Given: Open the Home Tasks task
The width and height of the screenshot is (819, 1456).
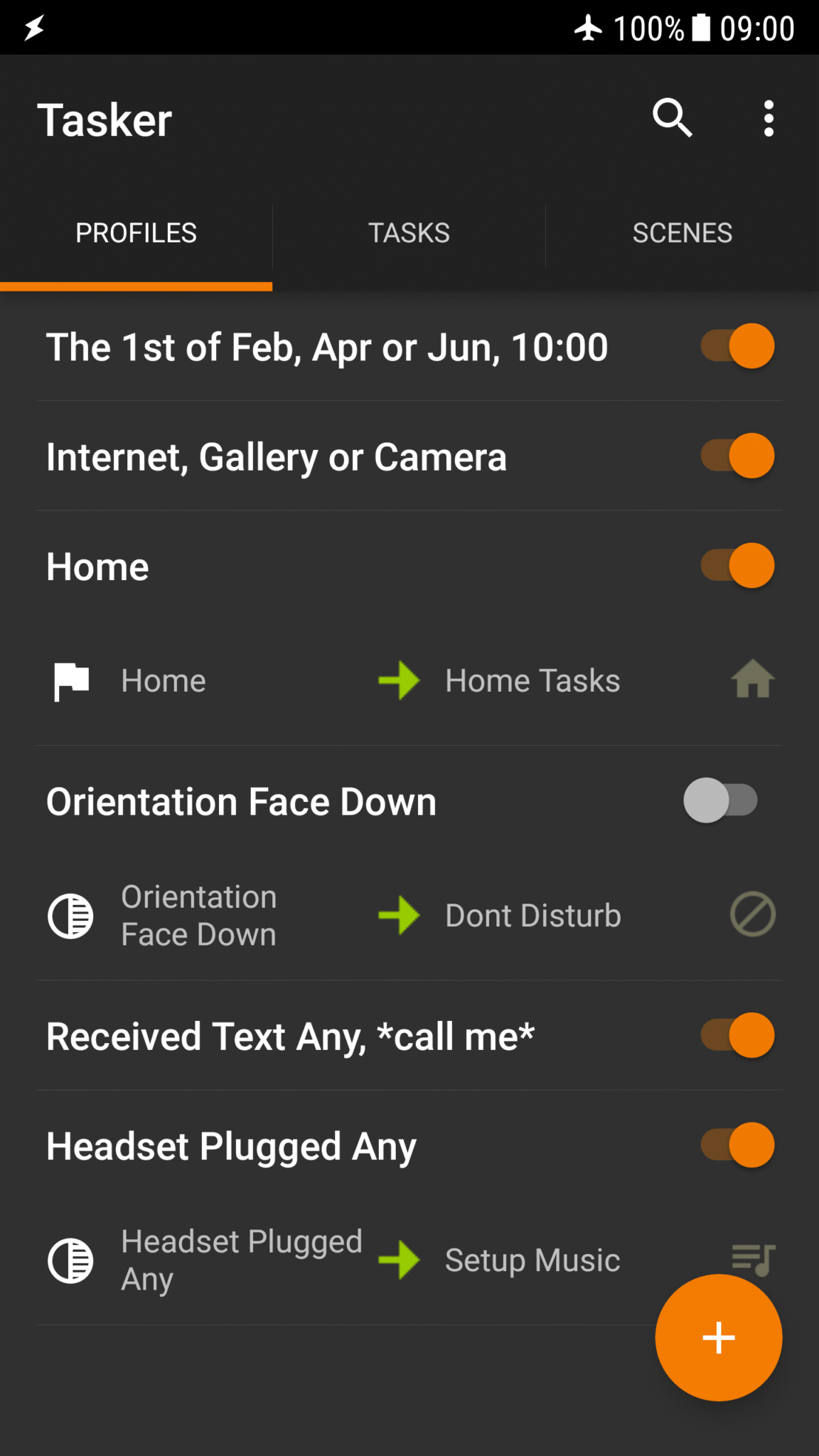Looking at the screenshot, I should [x=532, y=680].
